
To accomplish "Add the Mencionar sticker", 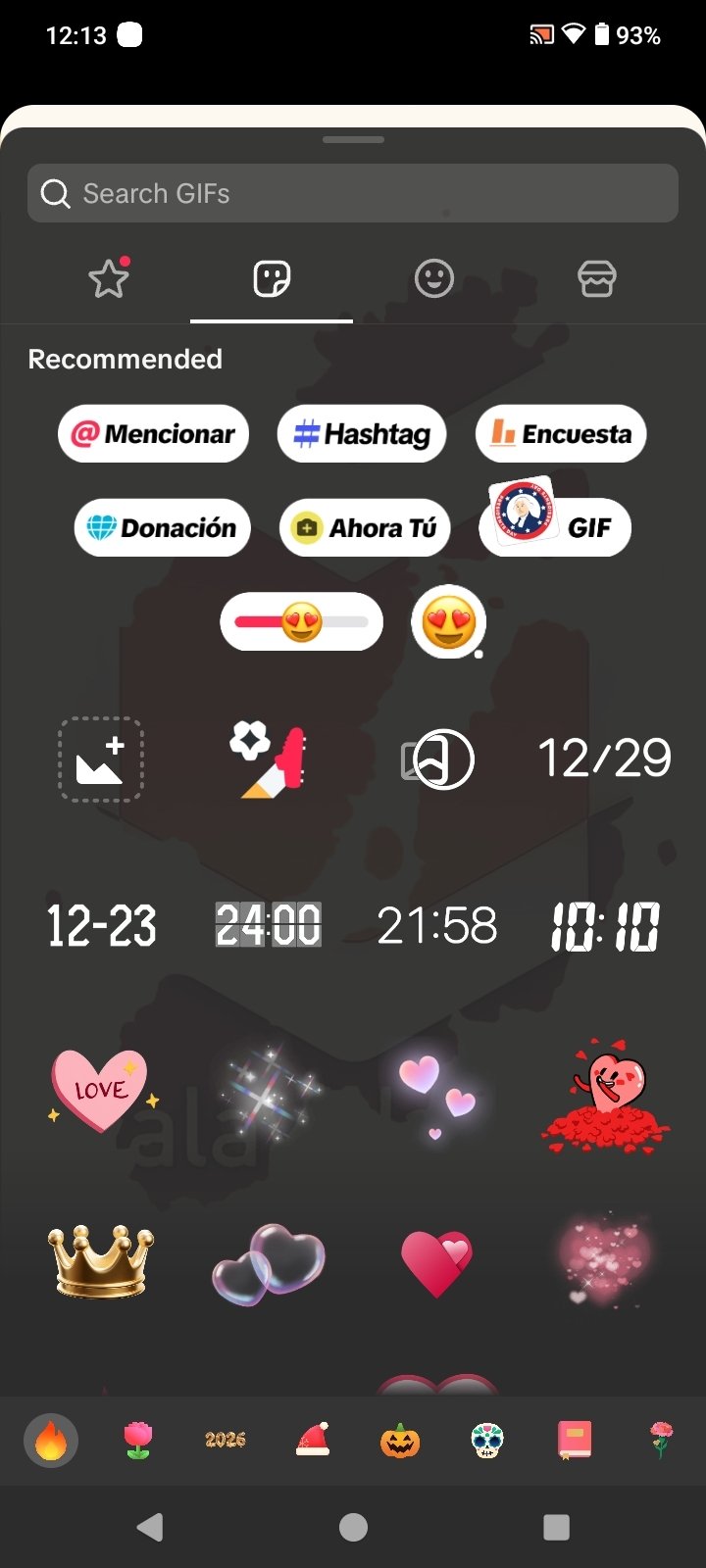I will (153, 433).
